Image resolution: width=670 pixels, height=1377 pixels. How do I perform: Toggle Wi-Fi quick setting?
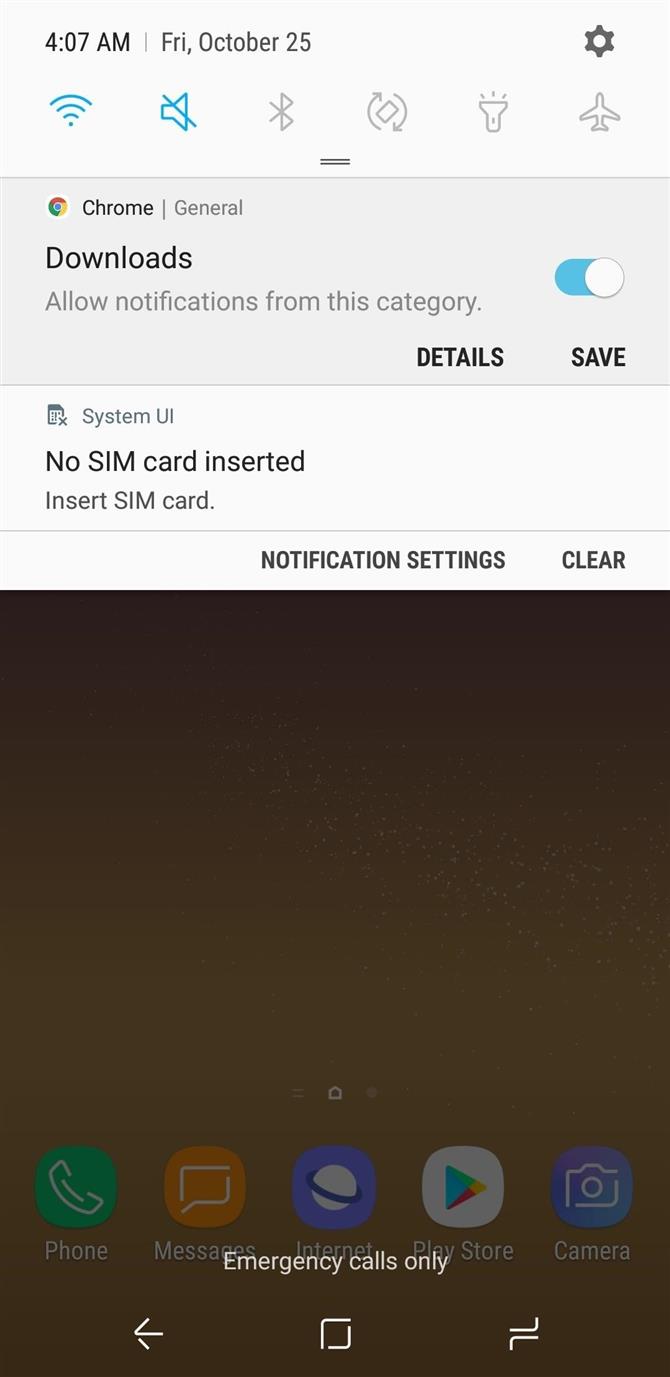pyautogui.click(x=70, y=111)
